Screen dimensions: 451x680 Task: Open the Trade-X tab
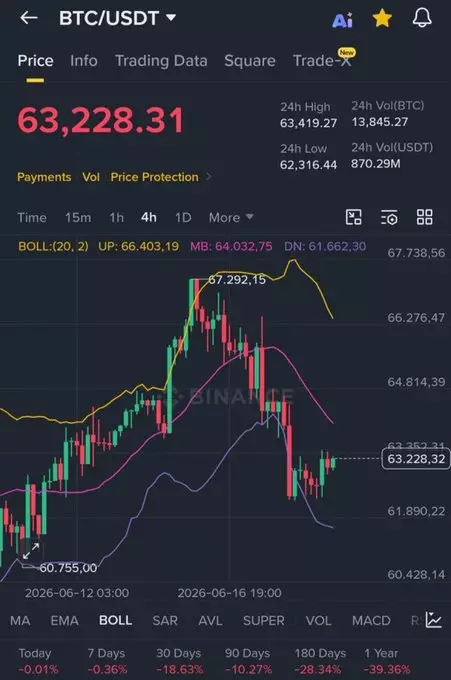pyautogui.click(x=324, y=59)
